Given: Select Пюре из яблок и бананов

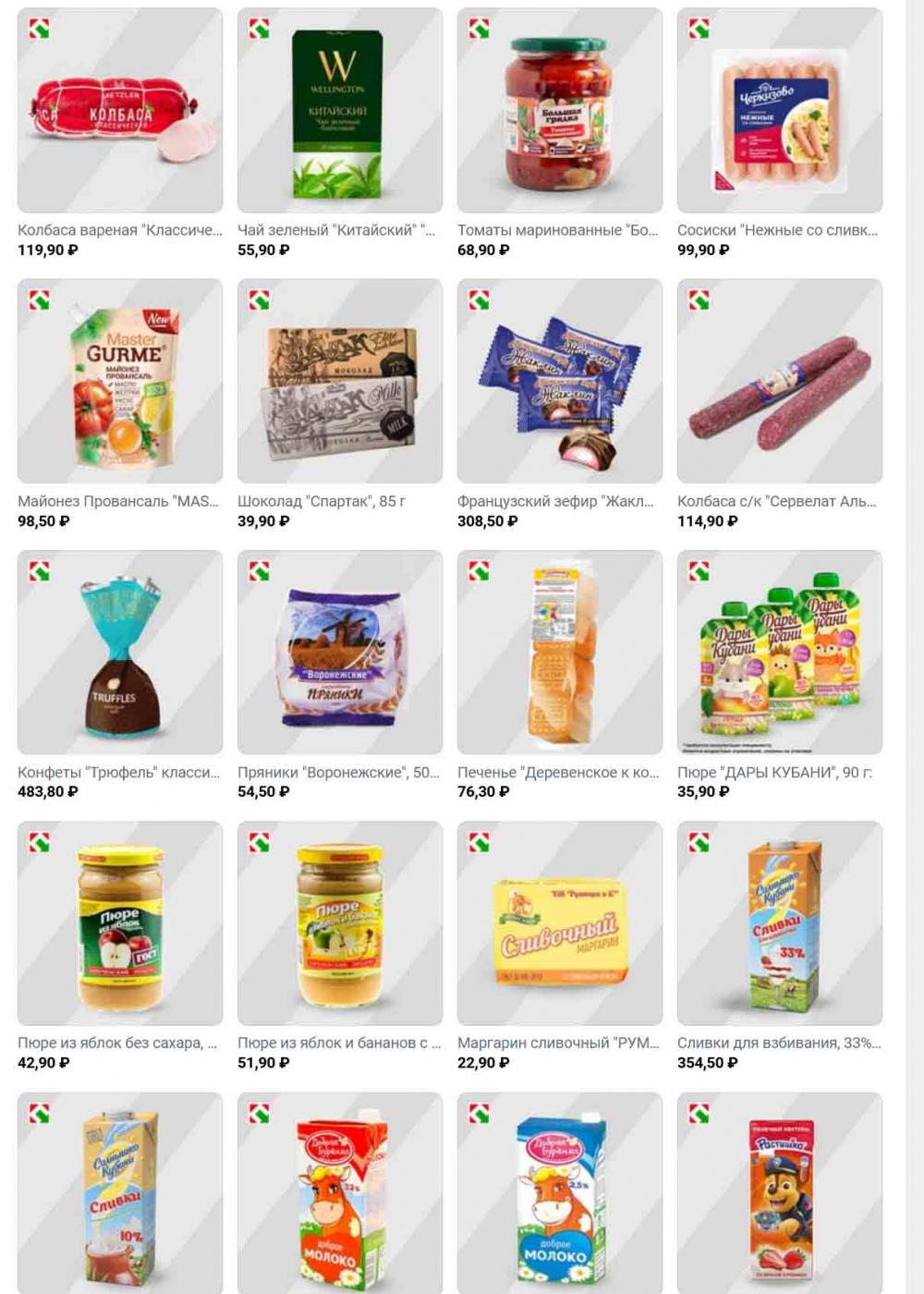Looking at the screenshot, I should (x=339, y=923).
